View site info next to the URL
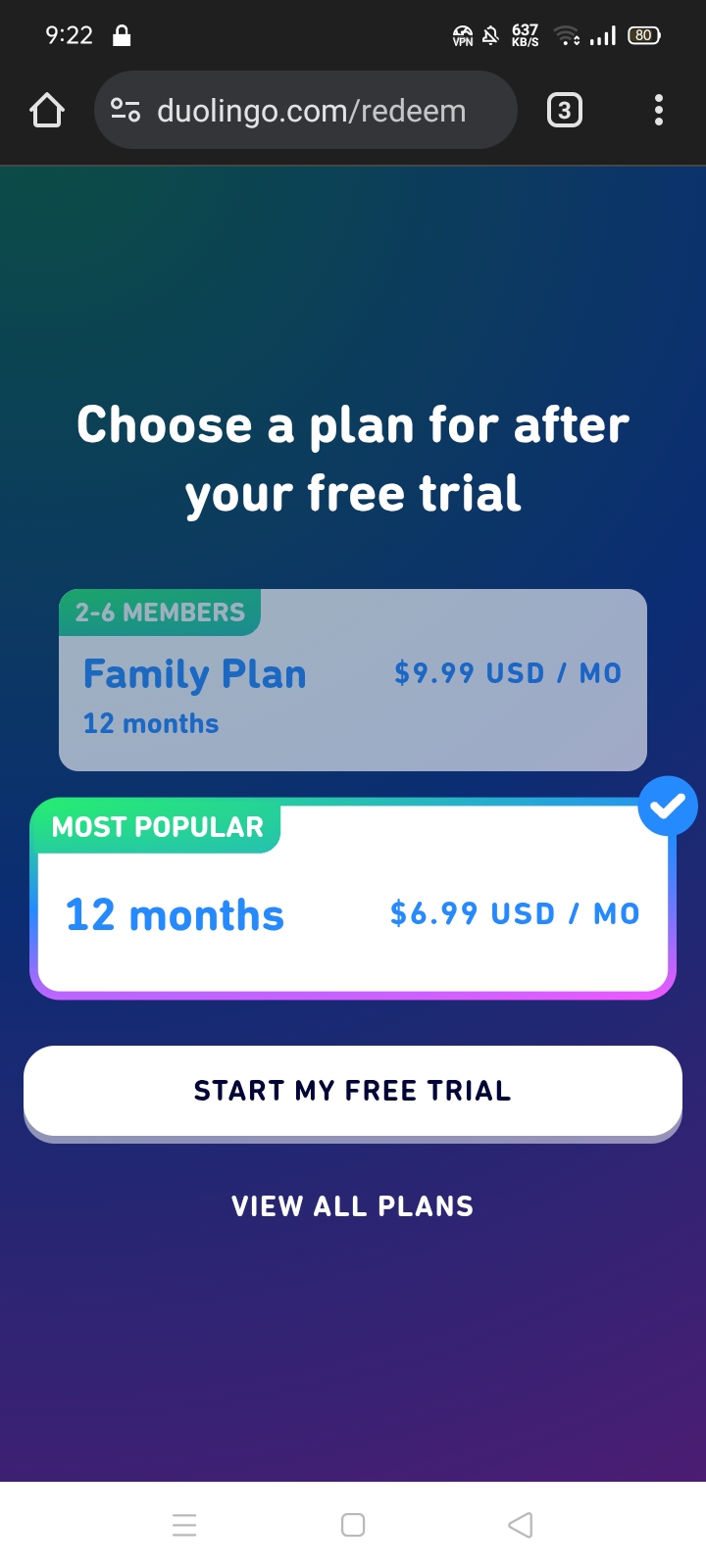This screenshot has width=706, height=1568. click(126, 110)
